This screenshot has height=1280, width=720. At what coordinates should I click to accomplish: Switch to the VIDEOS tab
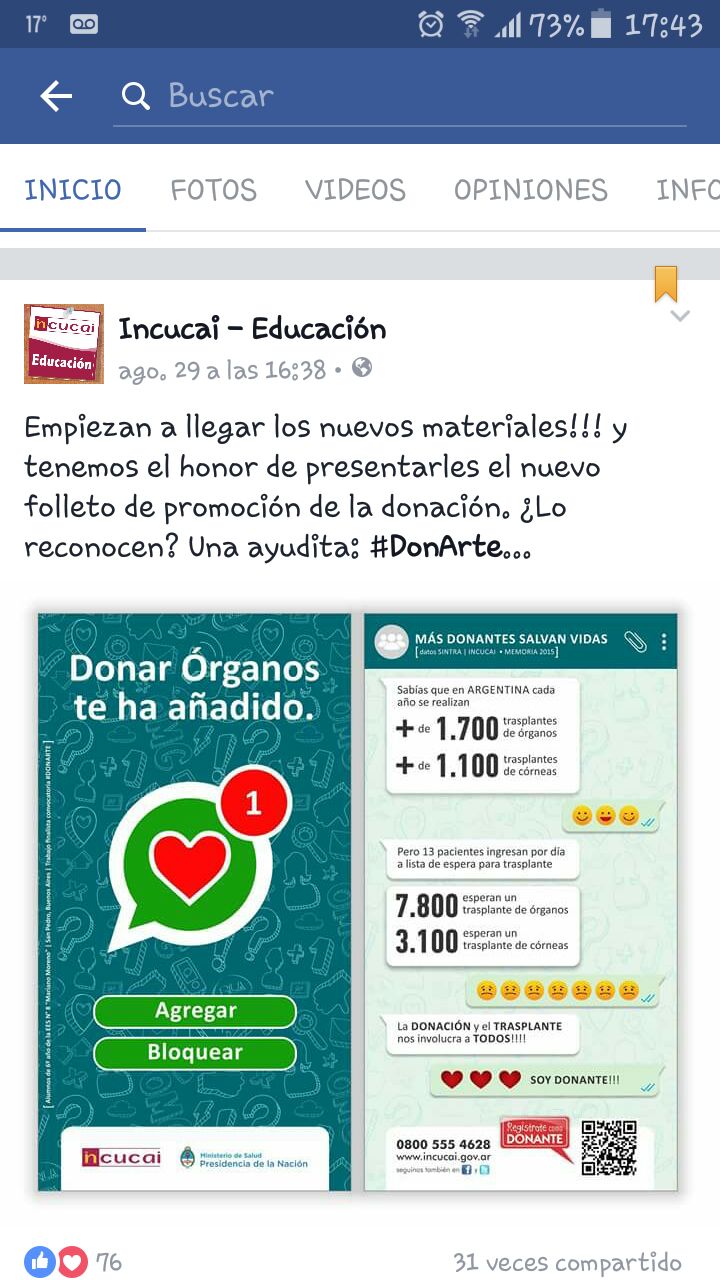point(355,190)
